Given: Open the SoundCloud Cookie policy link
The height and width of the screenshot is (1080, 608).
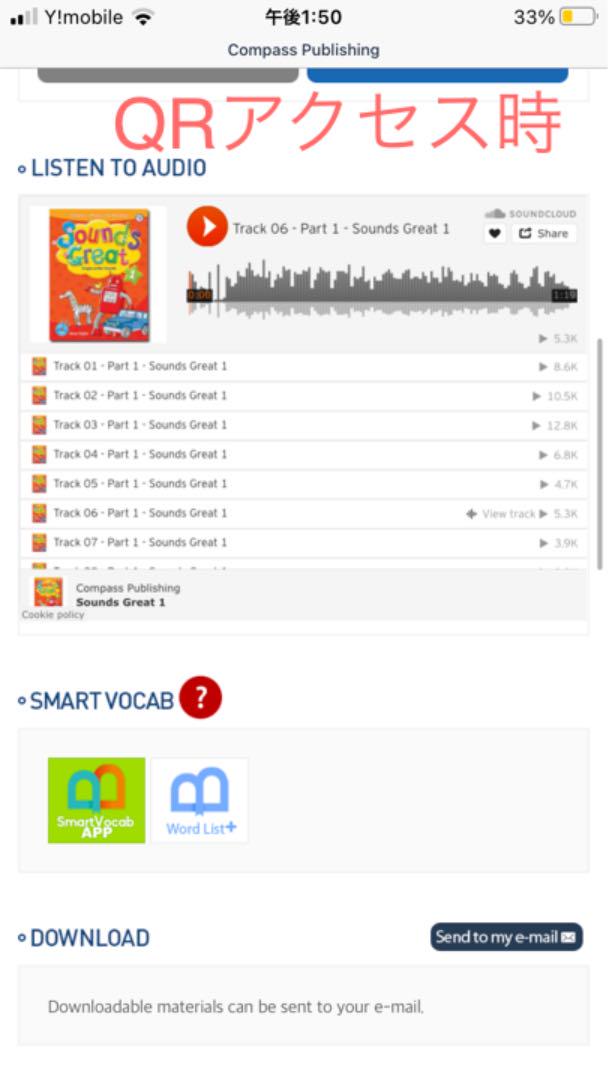Looking at the screenshot, I should (x=53, y=615).
